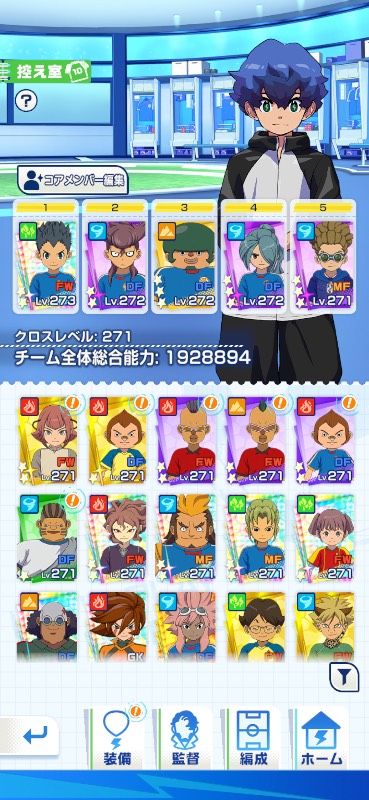The width and height of the screenshot is (369, 800).
Task: Select core member slot 3 DF Lv.272
Action: point(184,257)
